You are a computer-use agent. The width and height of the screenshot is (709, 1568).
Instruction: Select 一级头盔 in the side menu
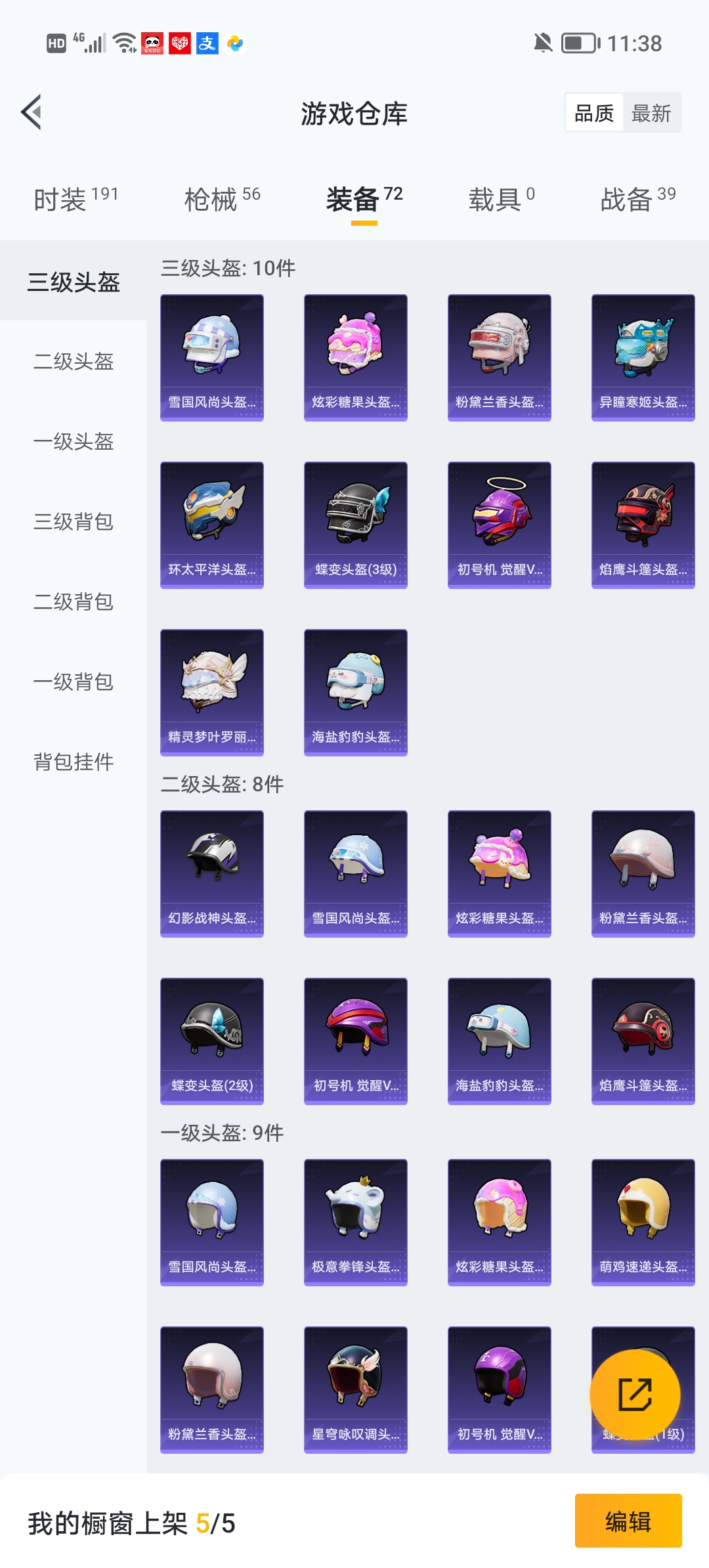[x=74, y=441]
